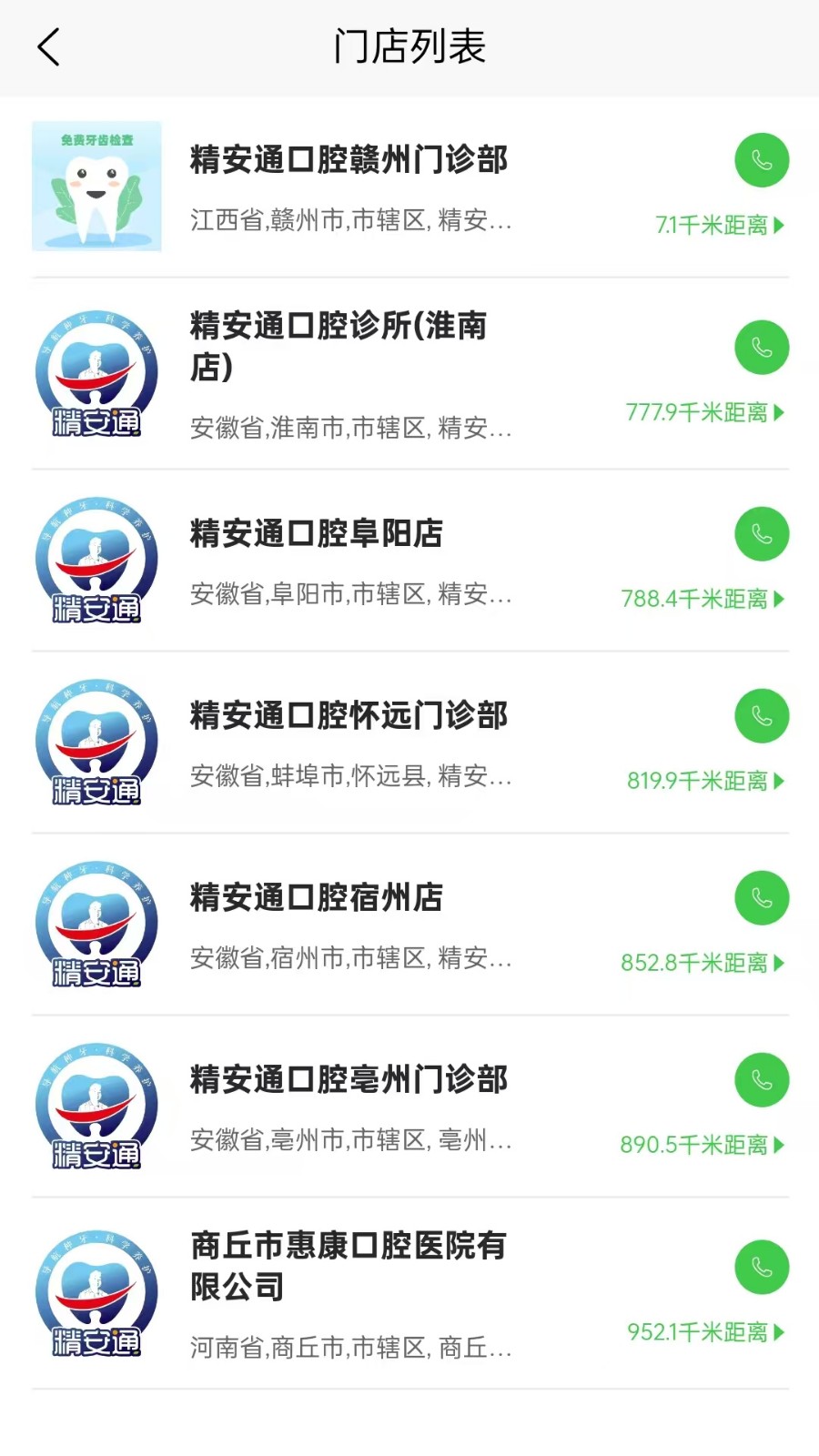Tap call icon for 精安通口腔怀远门诊部
The image size is (819, 1456).
coord(762,716)
